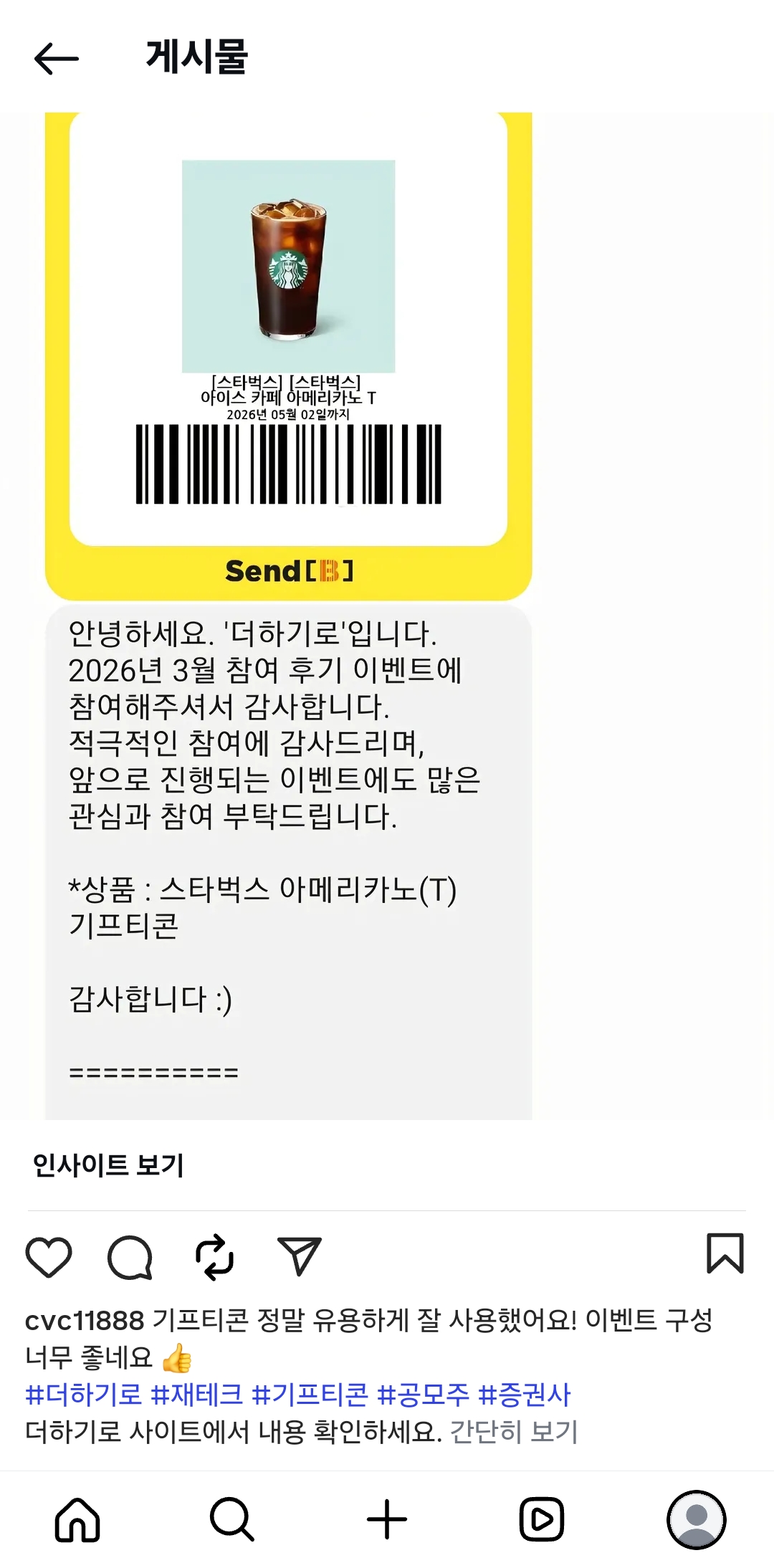Switch to the Home tab
Image resolution: width=774 pixels, height=1568 pixels.
(x=77, y=1519)
